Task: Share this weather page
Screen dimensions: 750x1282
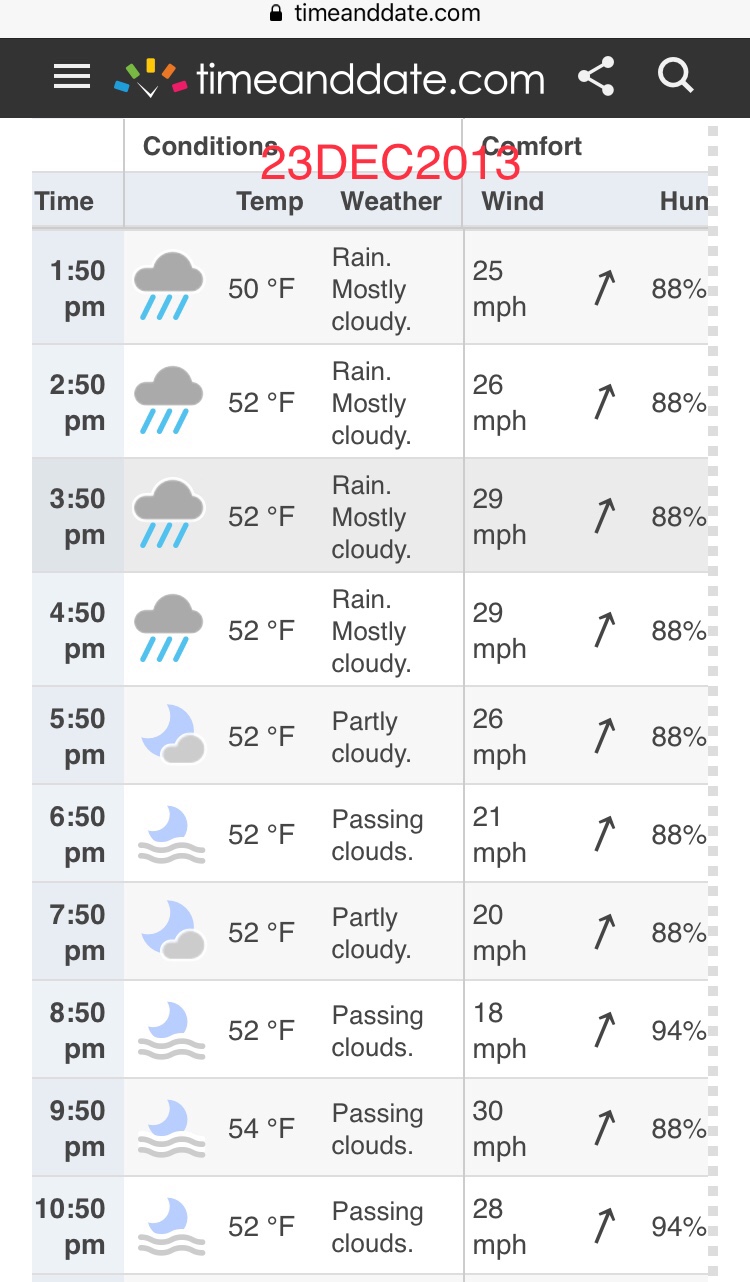Action: click(596, 77)
